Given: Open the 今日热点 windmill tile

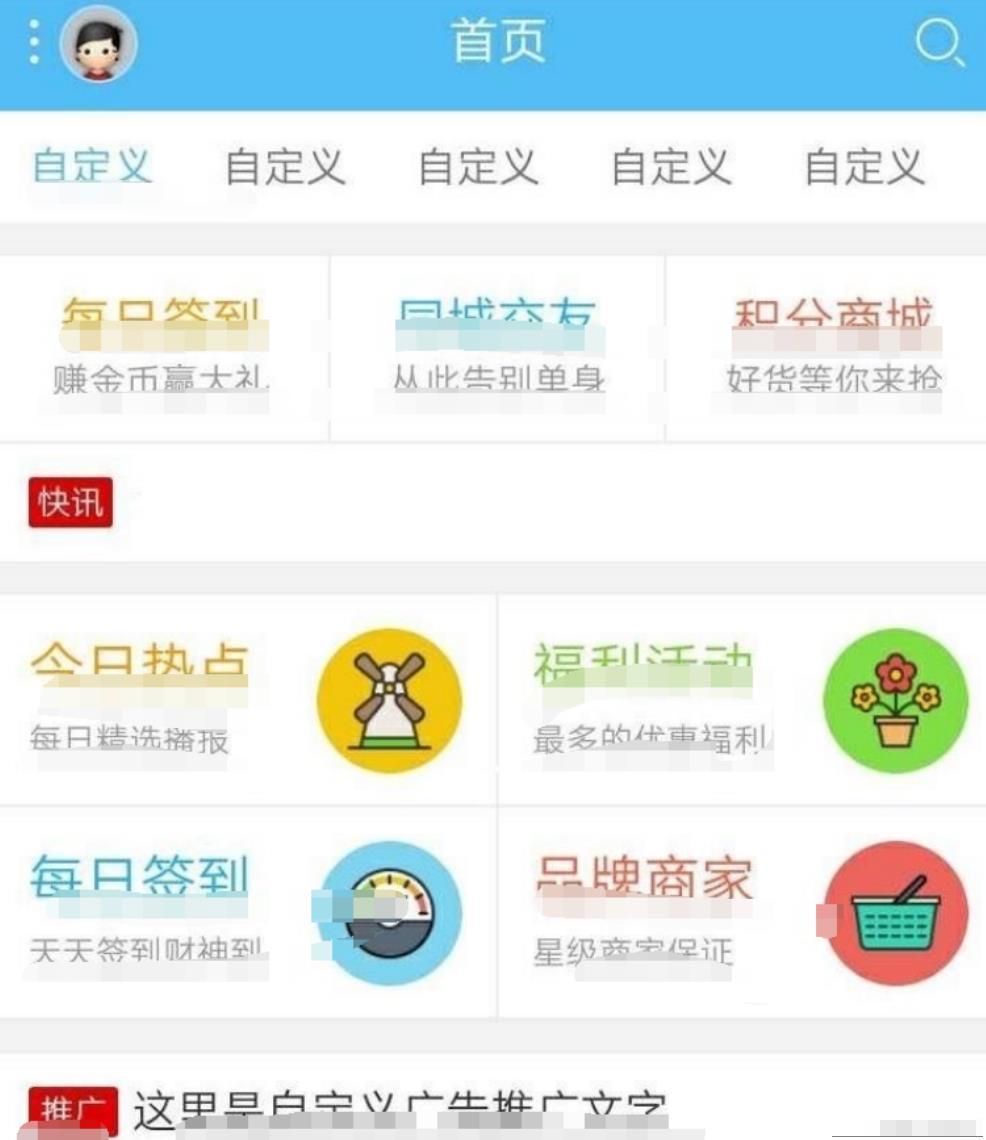Looking at the screenshot, I should [x=247, y=700].
